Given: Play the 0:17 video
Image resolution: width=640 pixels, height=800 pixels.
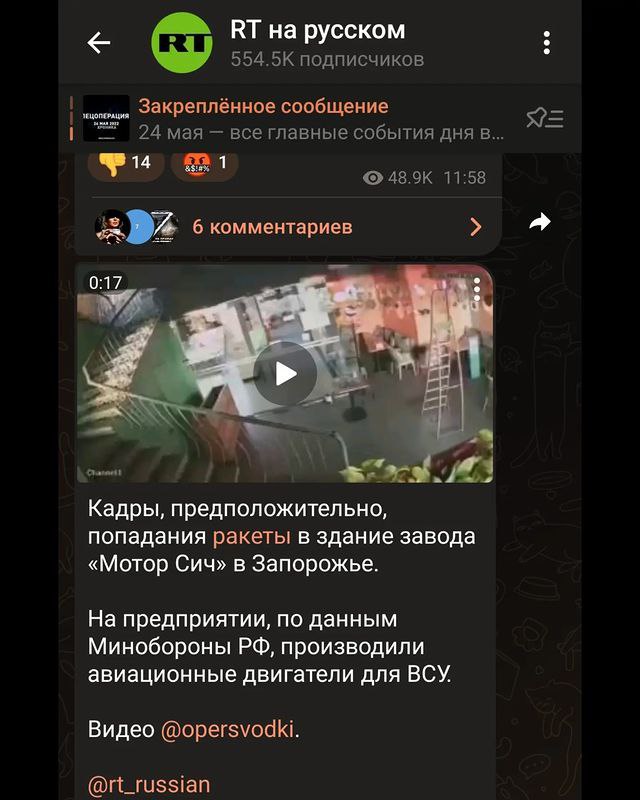Looking at the screenshot, I should tap(285, 374).
